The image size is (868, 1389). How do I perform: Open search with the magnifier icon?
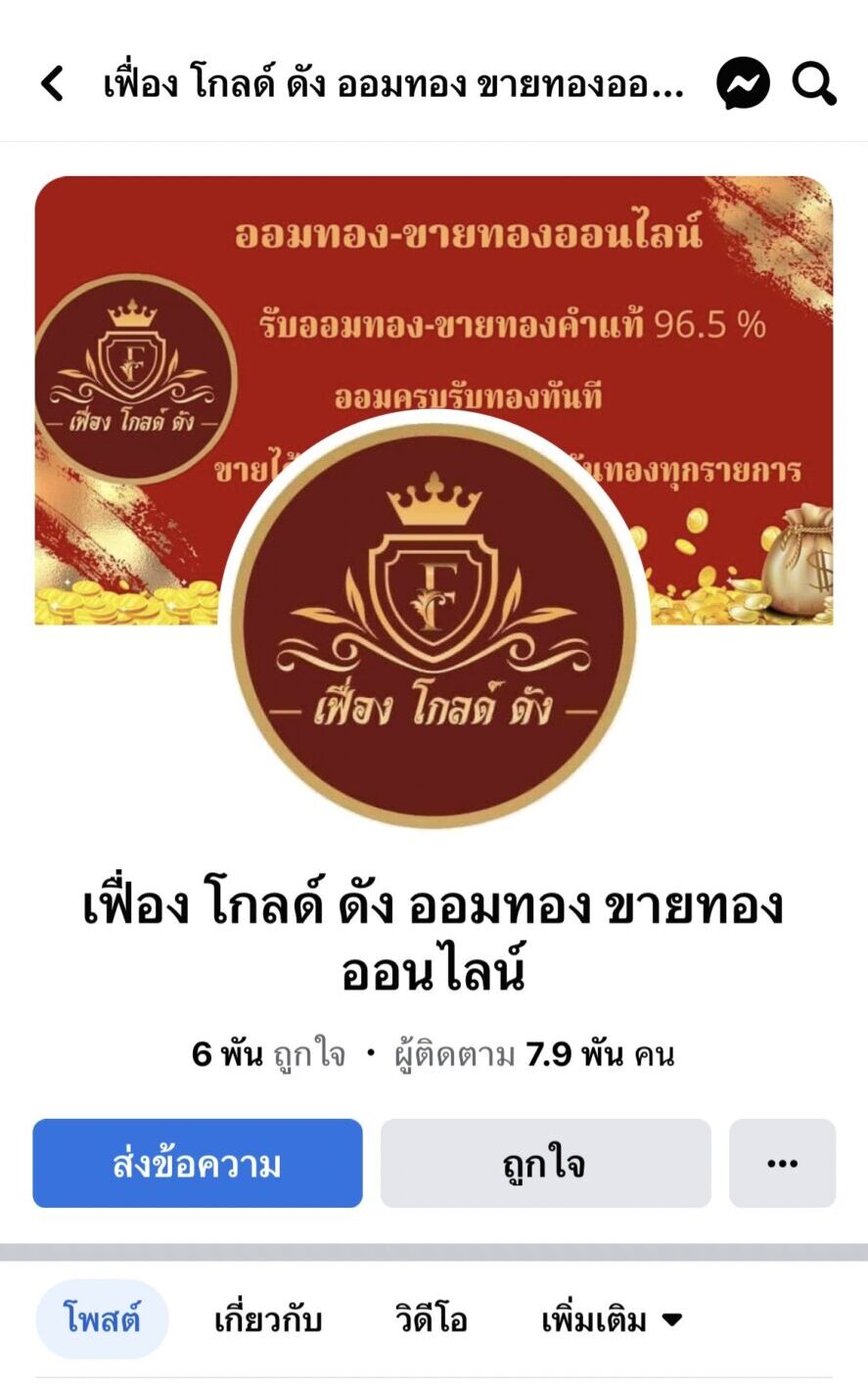(813, 84)
